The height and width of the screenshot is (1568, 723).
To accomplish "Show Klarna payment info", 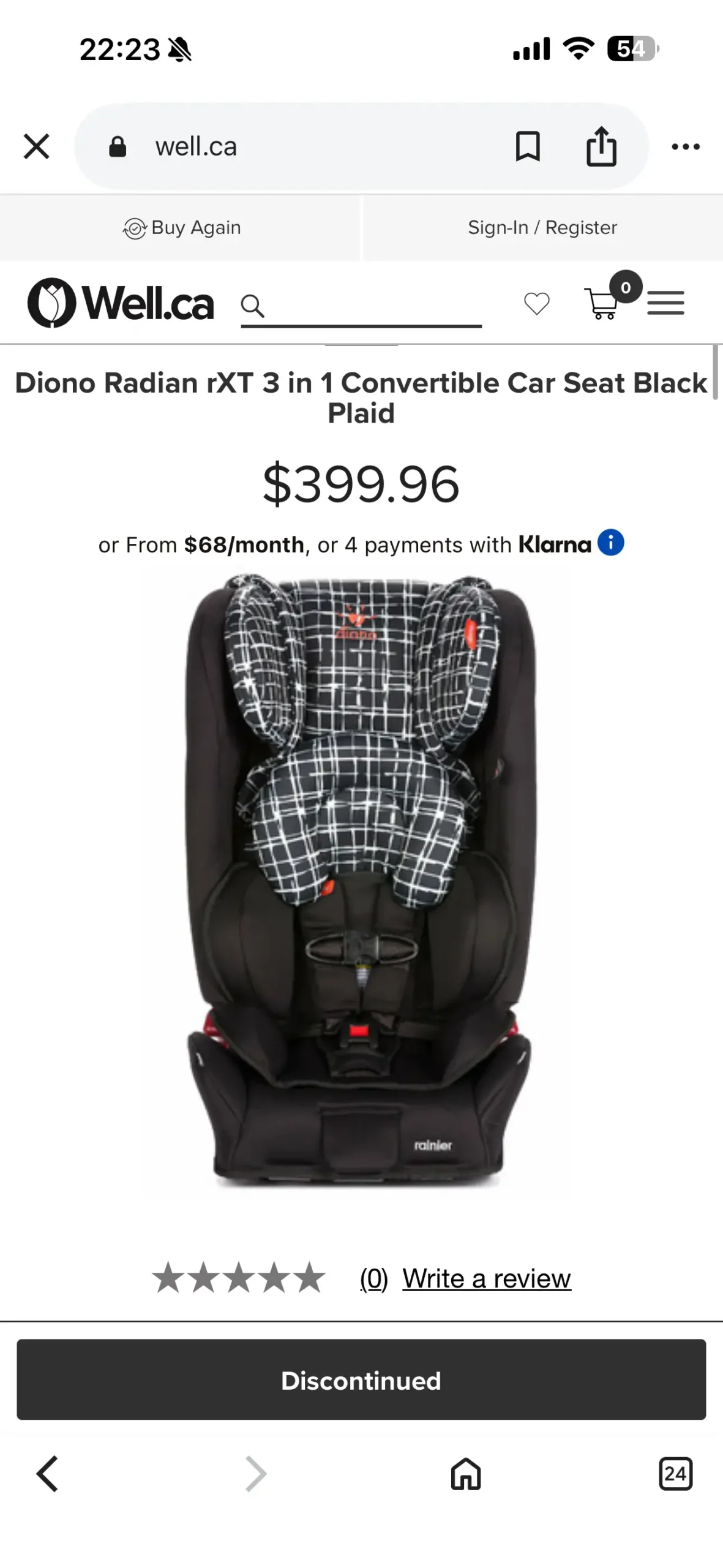I will (611, 543).
